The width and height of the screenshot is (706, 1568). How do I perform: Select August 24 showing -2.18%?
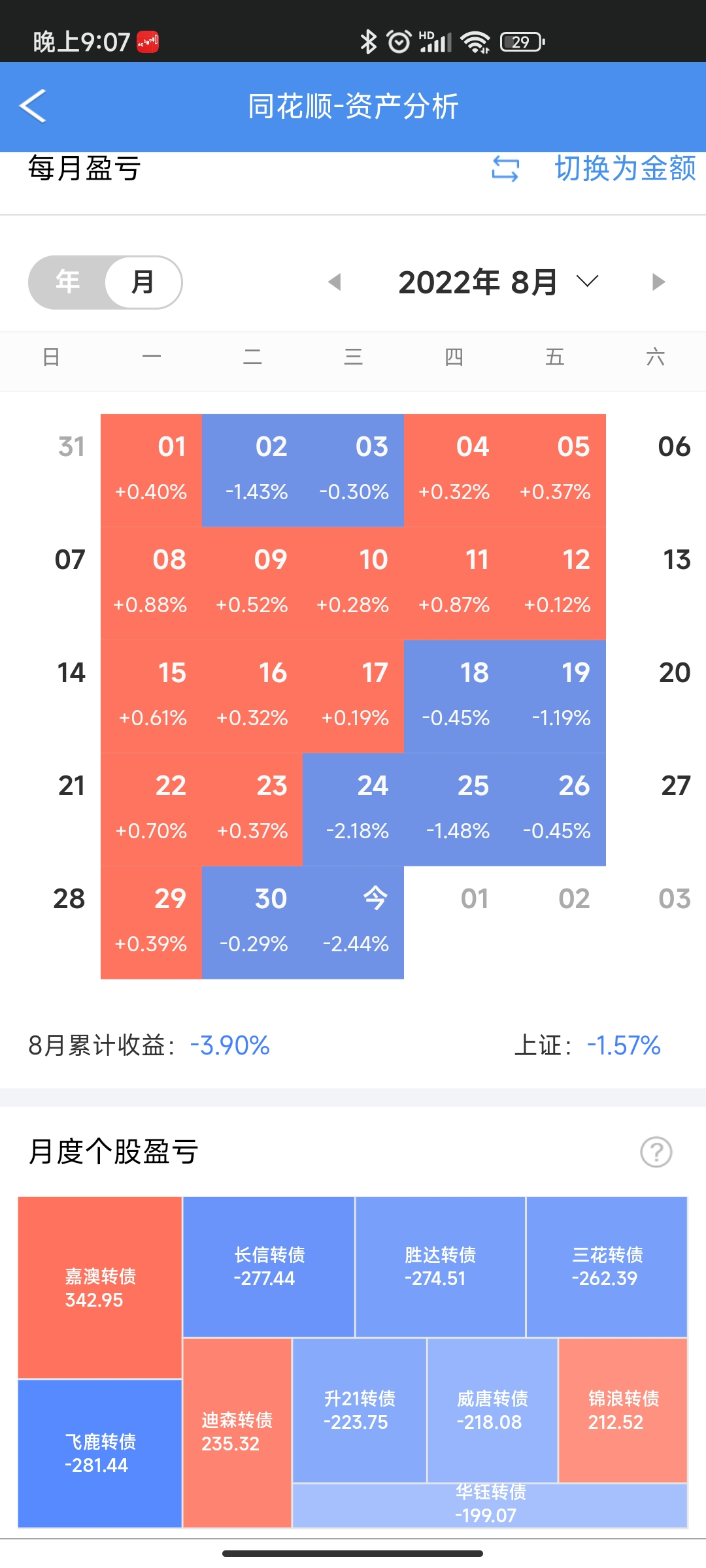pos(354,809)
